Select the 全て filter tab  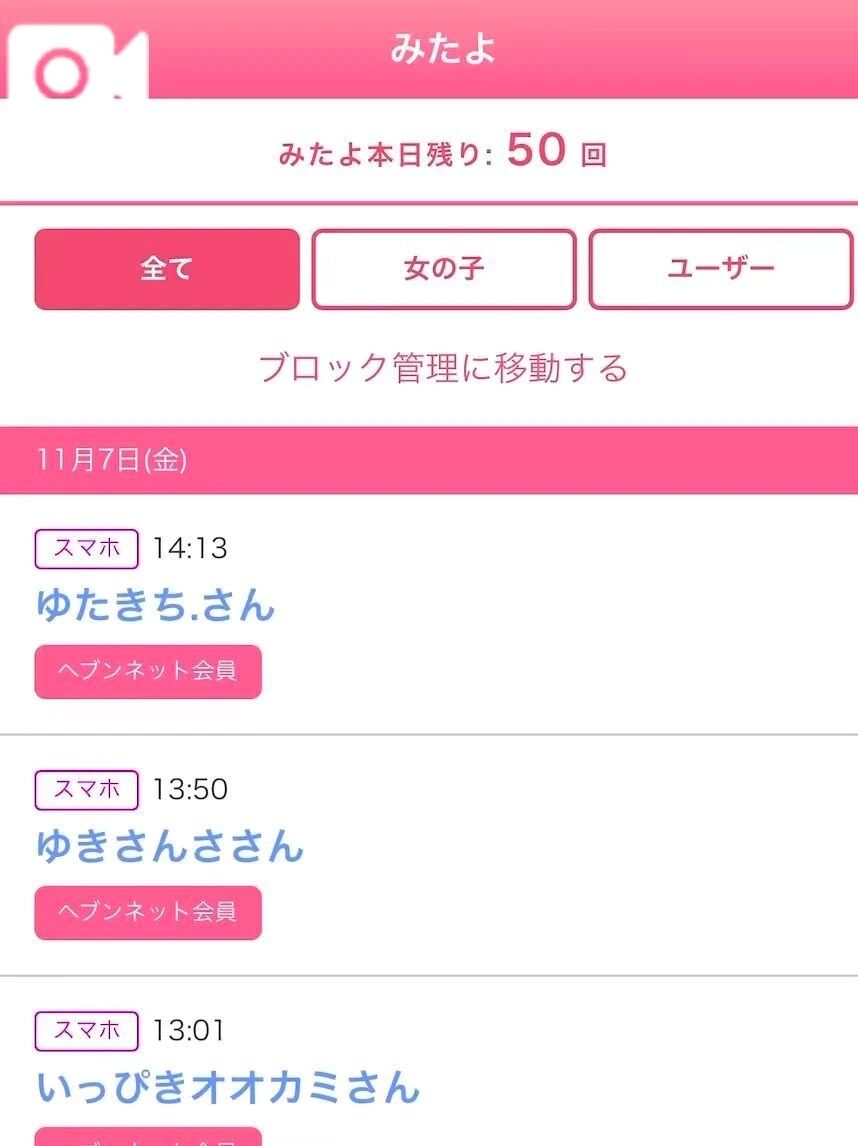coord(166,269)
